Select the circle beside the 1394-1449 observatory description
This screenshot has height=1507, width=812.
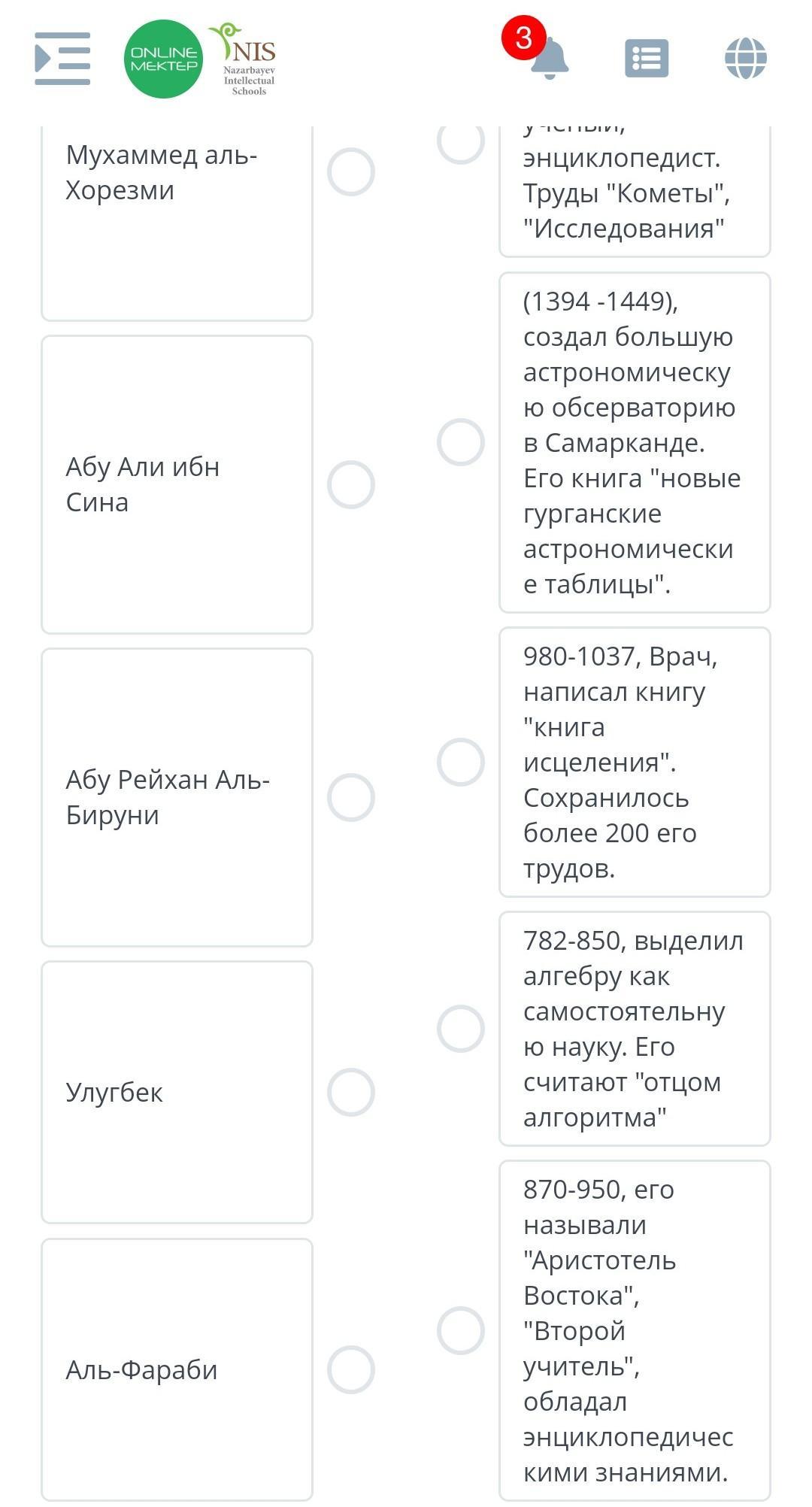[x=461, y=442]
